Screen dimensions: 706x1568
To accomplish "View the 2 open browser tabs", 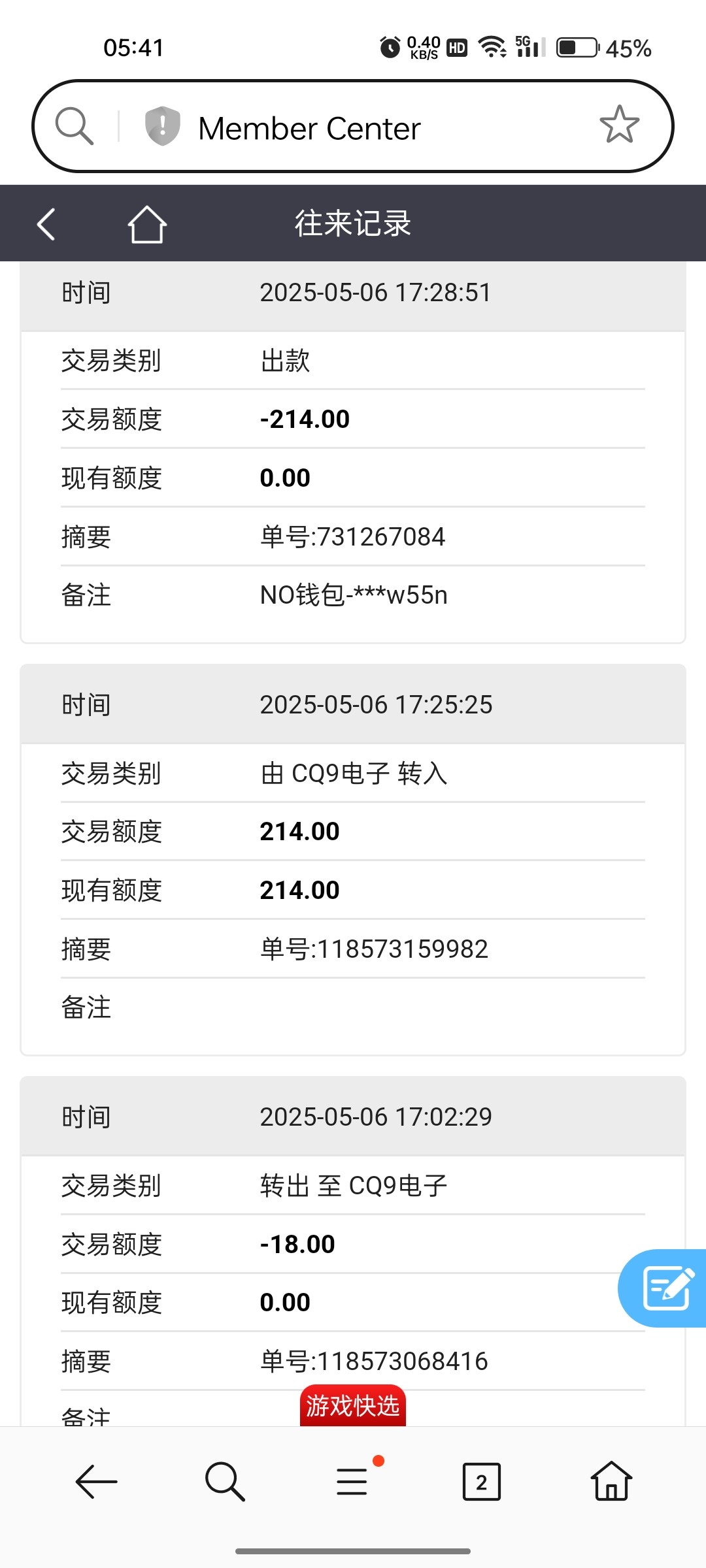I will (x=481, y=1482).
